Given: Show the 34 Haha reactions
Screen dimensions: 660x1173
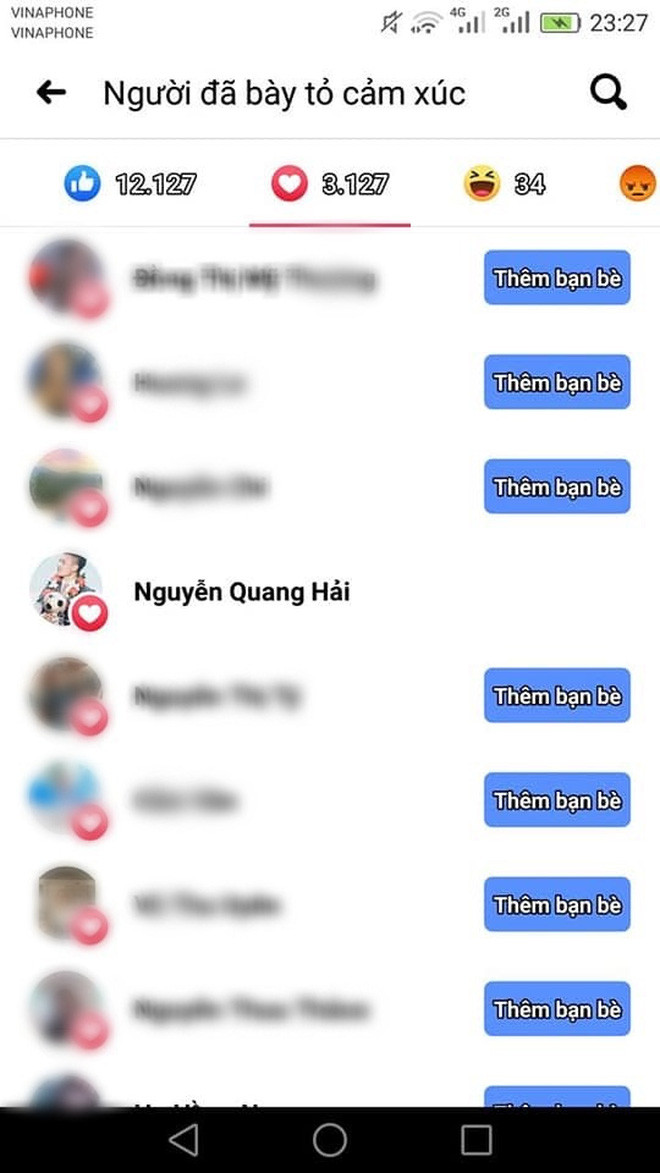Looking at the screenshot, I should 504,184.
